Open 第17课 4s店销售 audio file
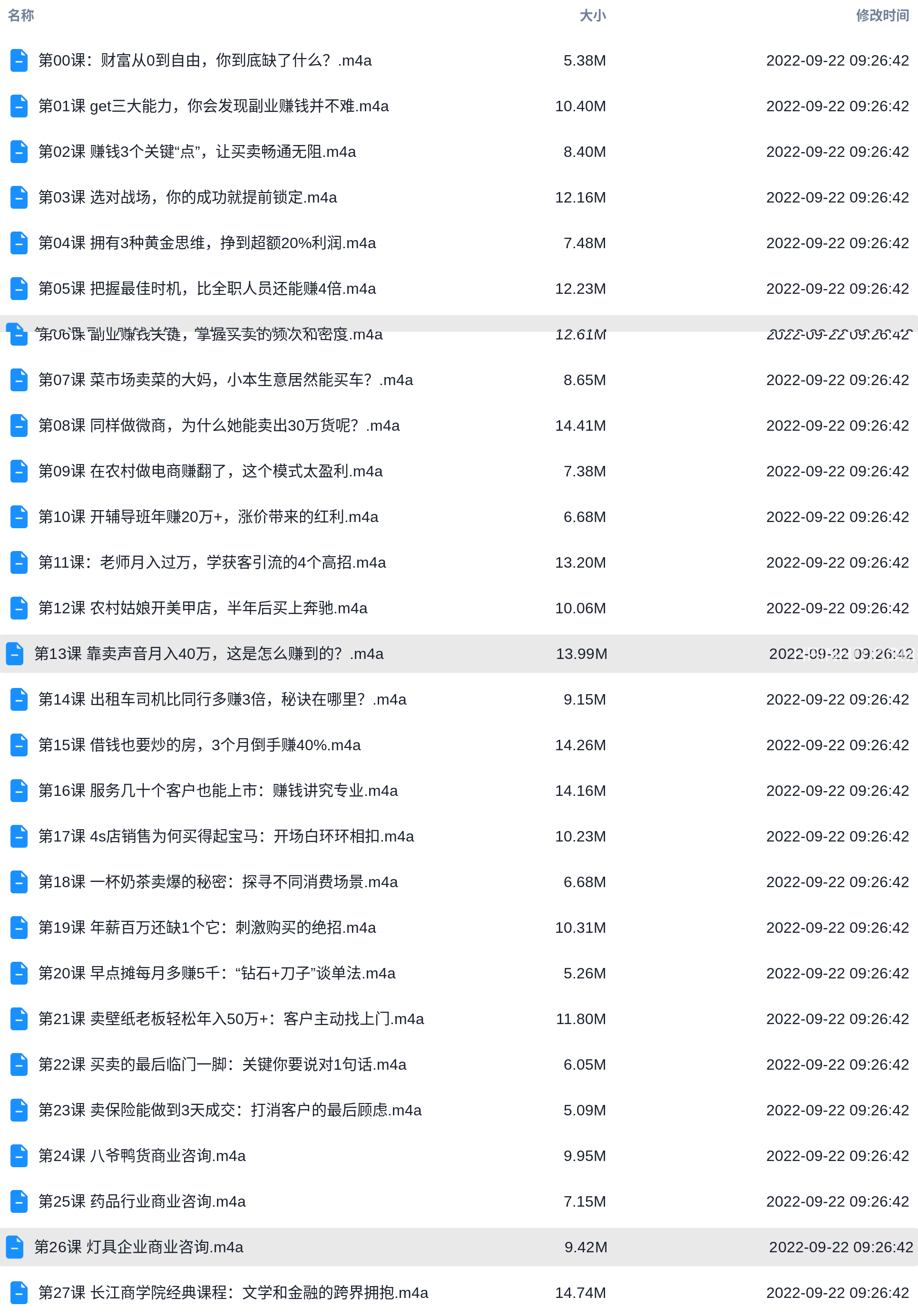Viewport: 918px width, 1316px height. (x=226, y=836)
